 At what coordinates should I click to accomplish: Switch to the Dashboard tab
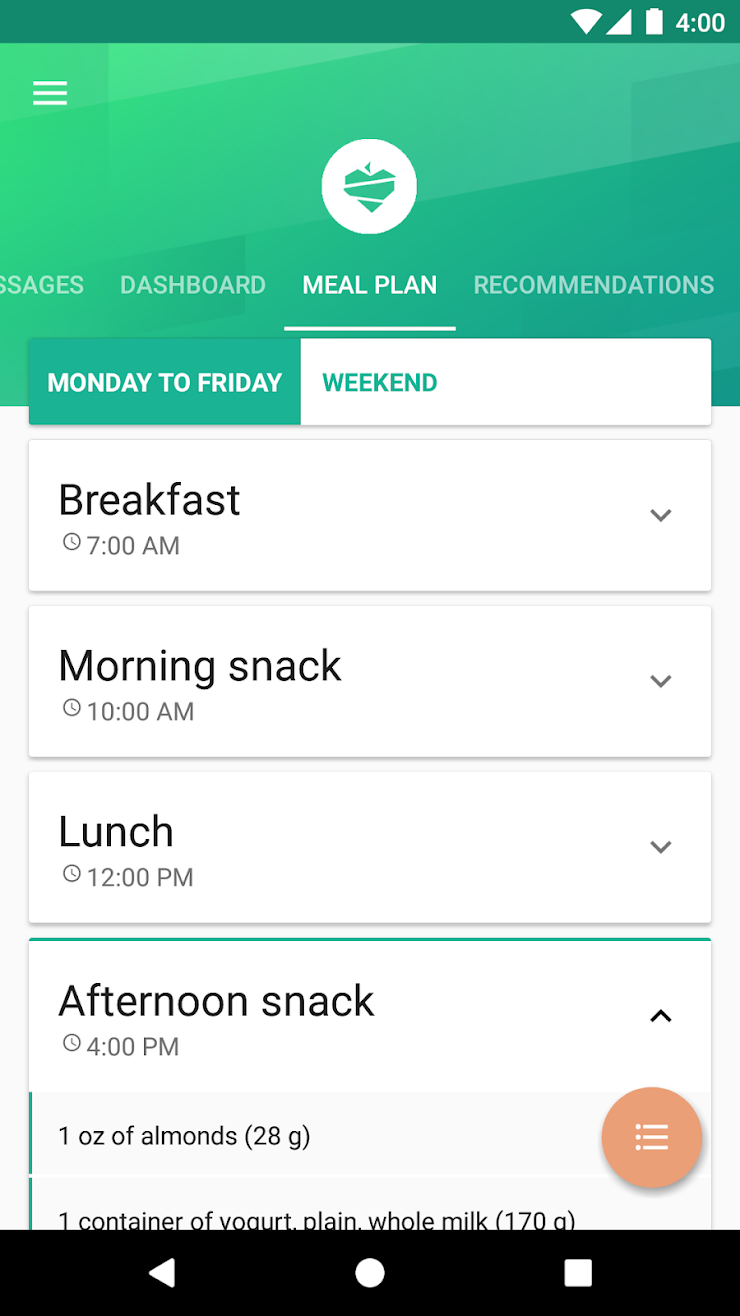point(193,285)
